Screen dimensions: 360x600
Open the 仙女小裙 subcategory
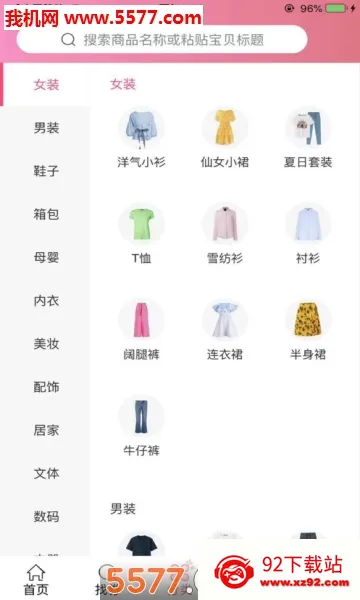pos(225,138)
